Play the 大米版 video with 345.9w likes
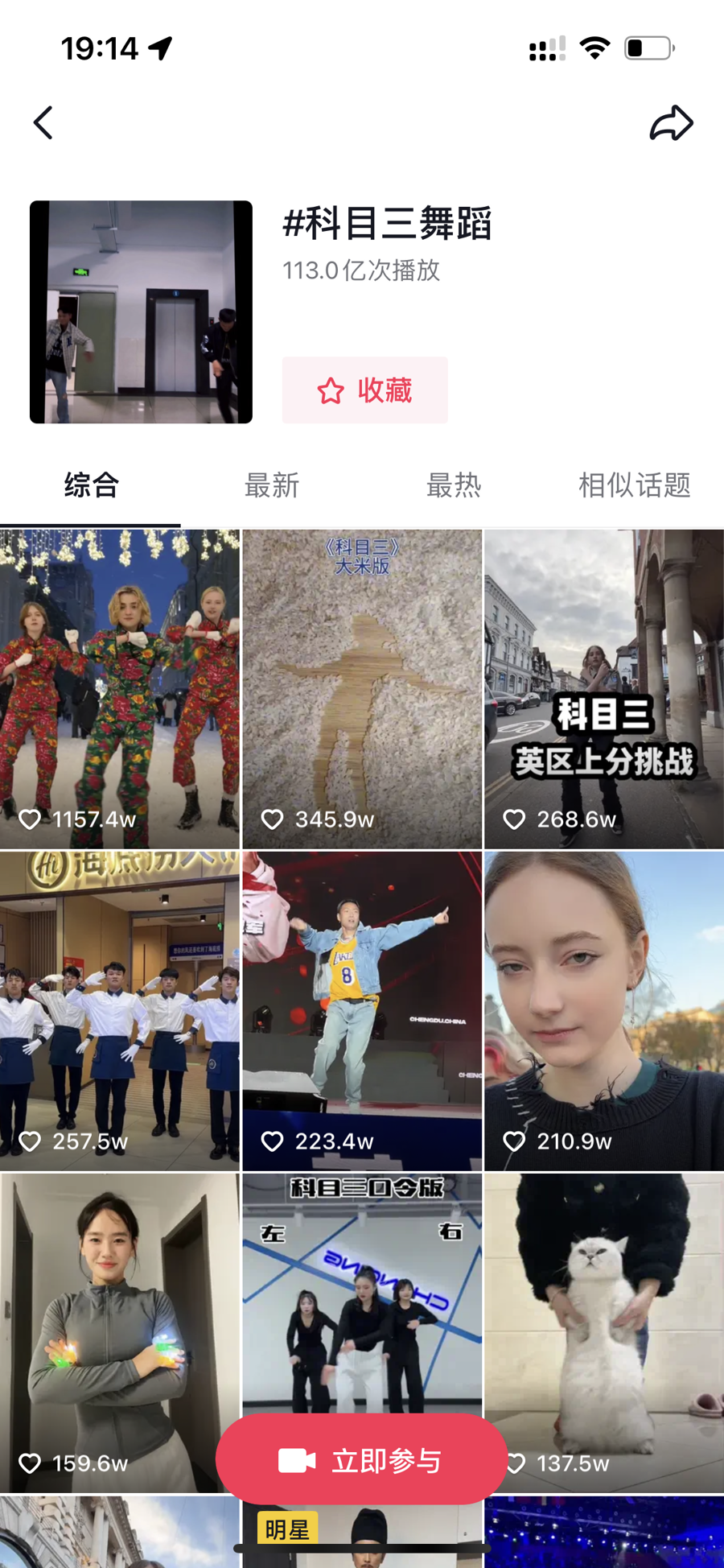 point(362,688)
